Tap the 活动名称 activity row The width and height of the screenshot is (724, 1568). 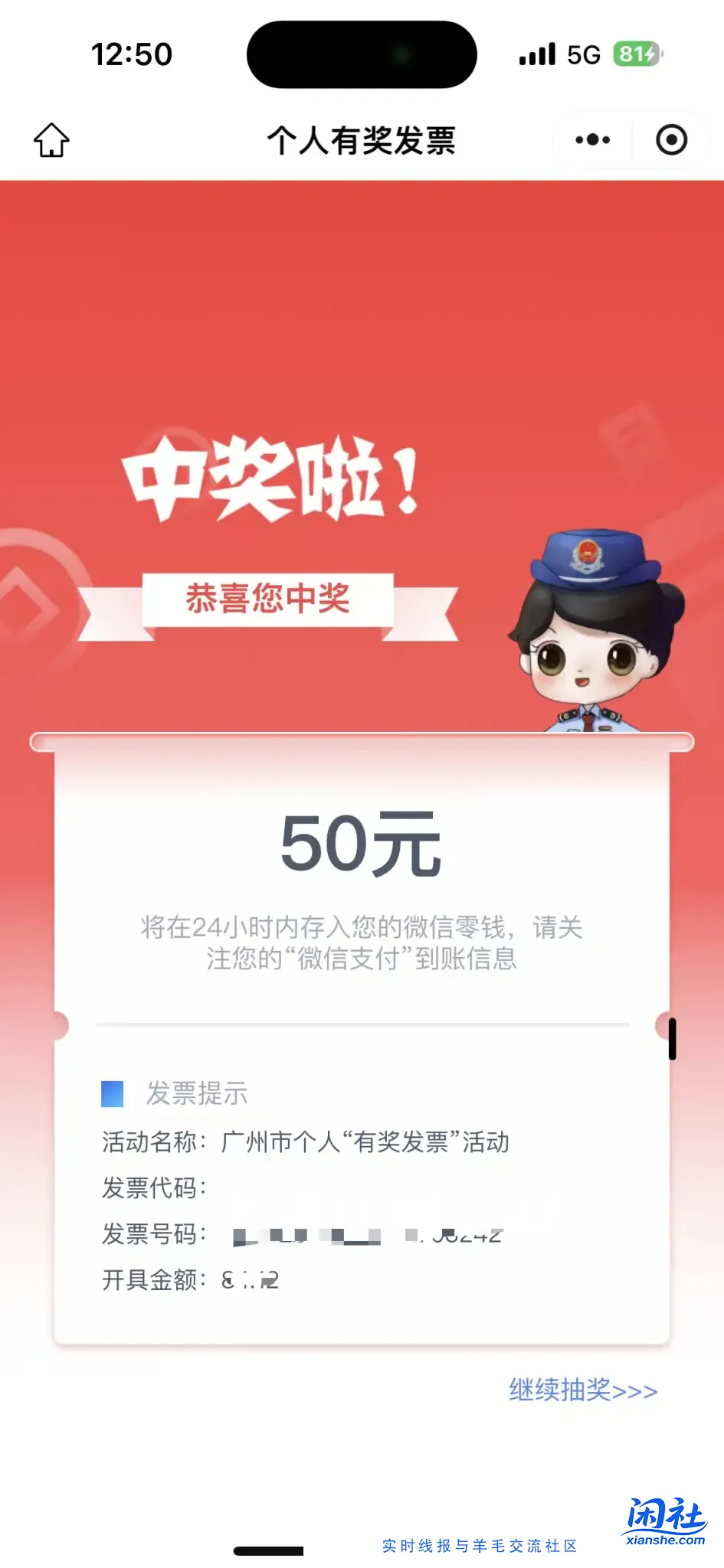pos(306,1142)
